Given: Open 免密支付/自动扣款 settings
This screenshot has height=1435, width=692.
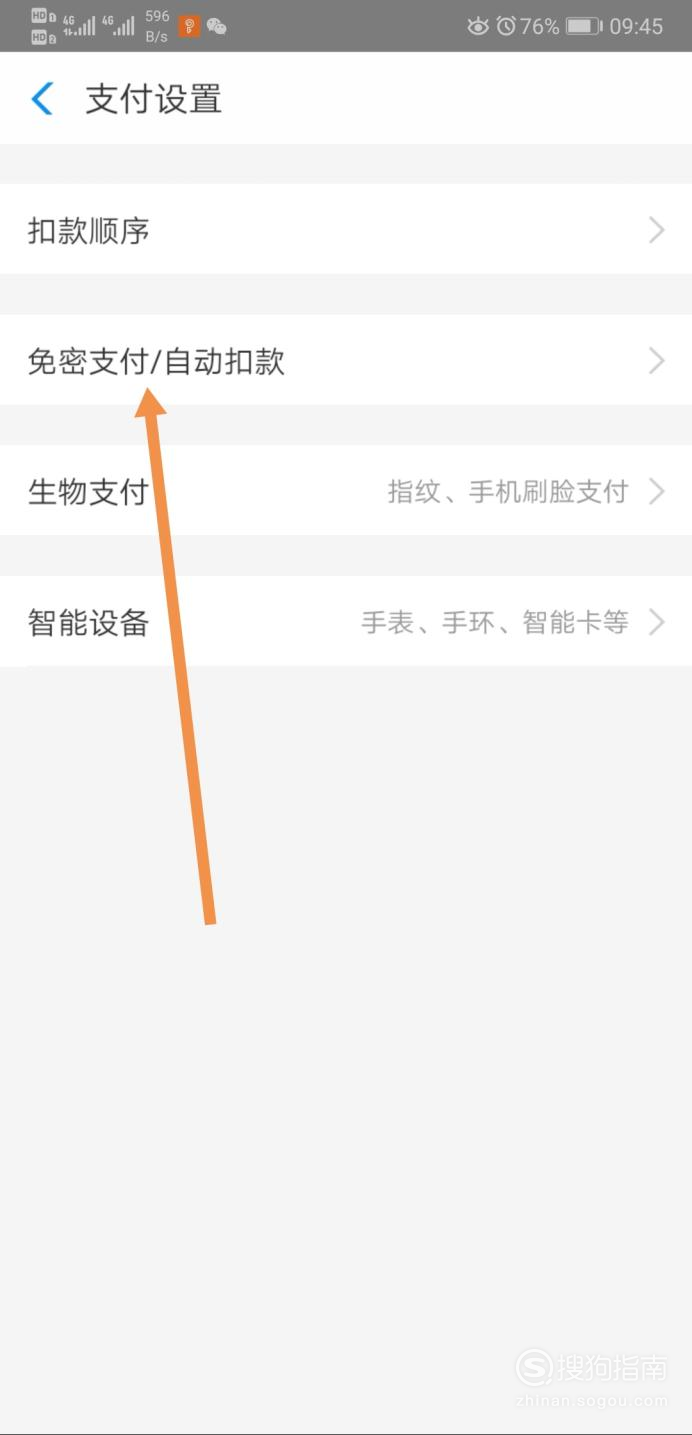Looking at the screenshot, I should pos(346,360).
